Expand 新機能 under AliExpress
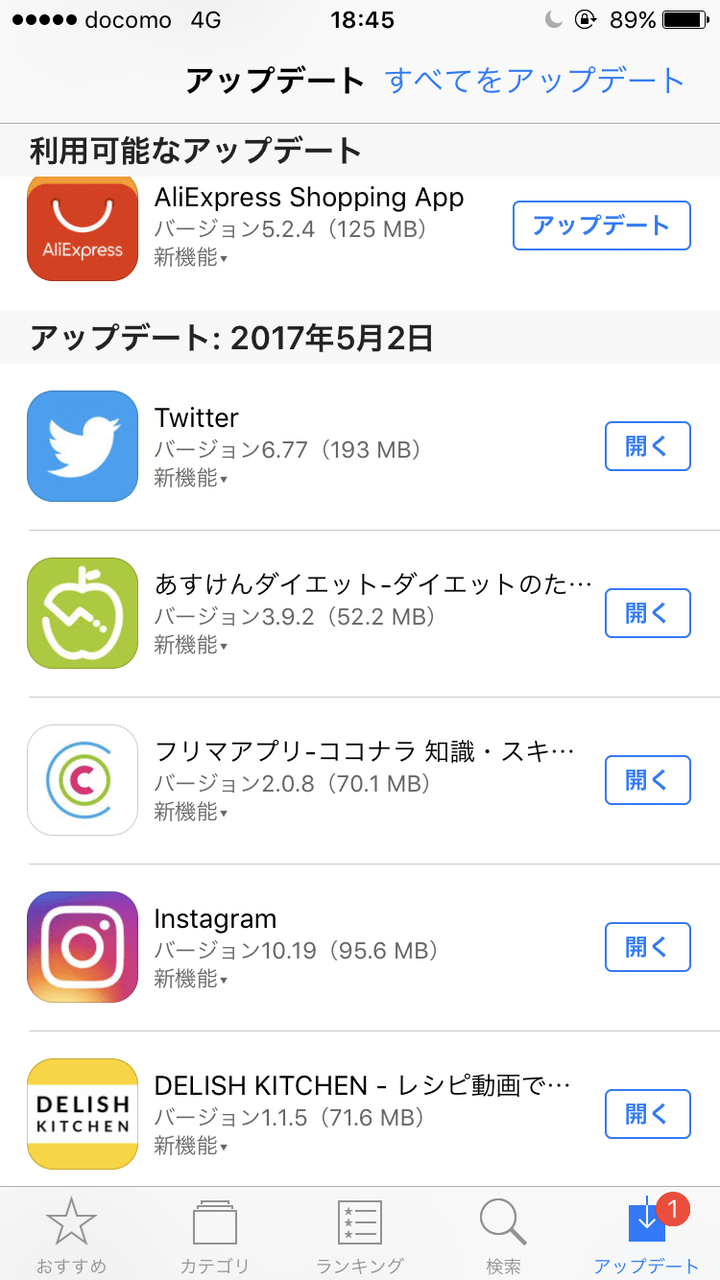The height and width of the screenshot is (1280, 720). point(190,258)
